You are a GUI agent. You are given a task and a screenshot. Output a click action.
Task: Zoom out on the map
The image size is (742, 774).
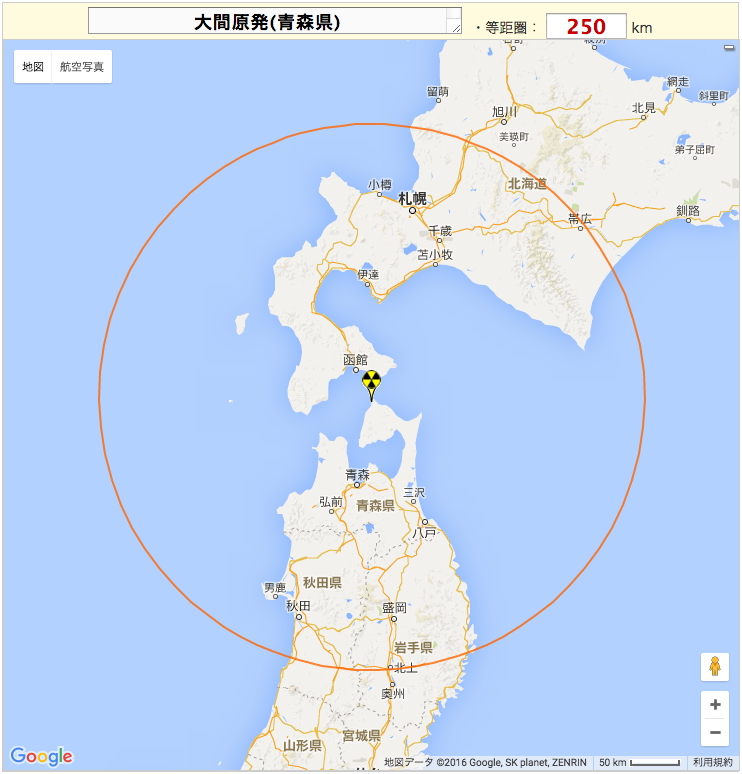point(715,733)
